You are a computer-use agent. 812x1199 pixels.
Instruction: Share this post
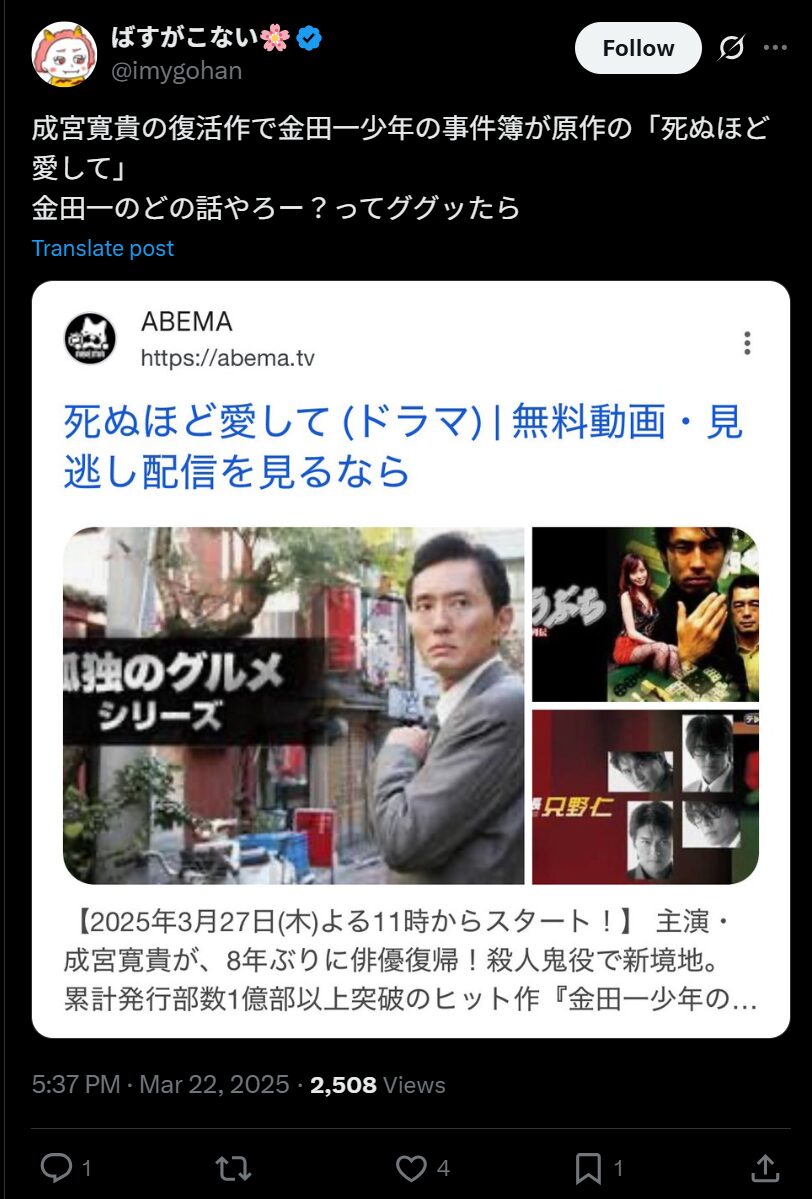click(764, 1167)
